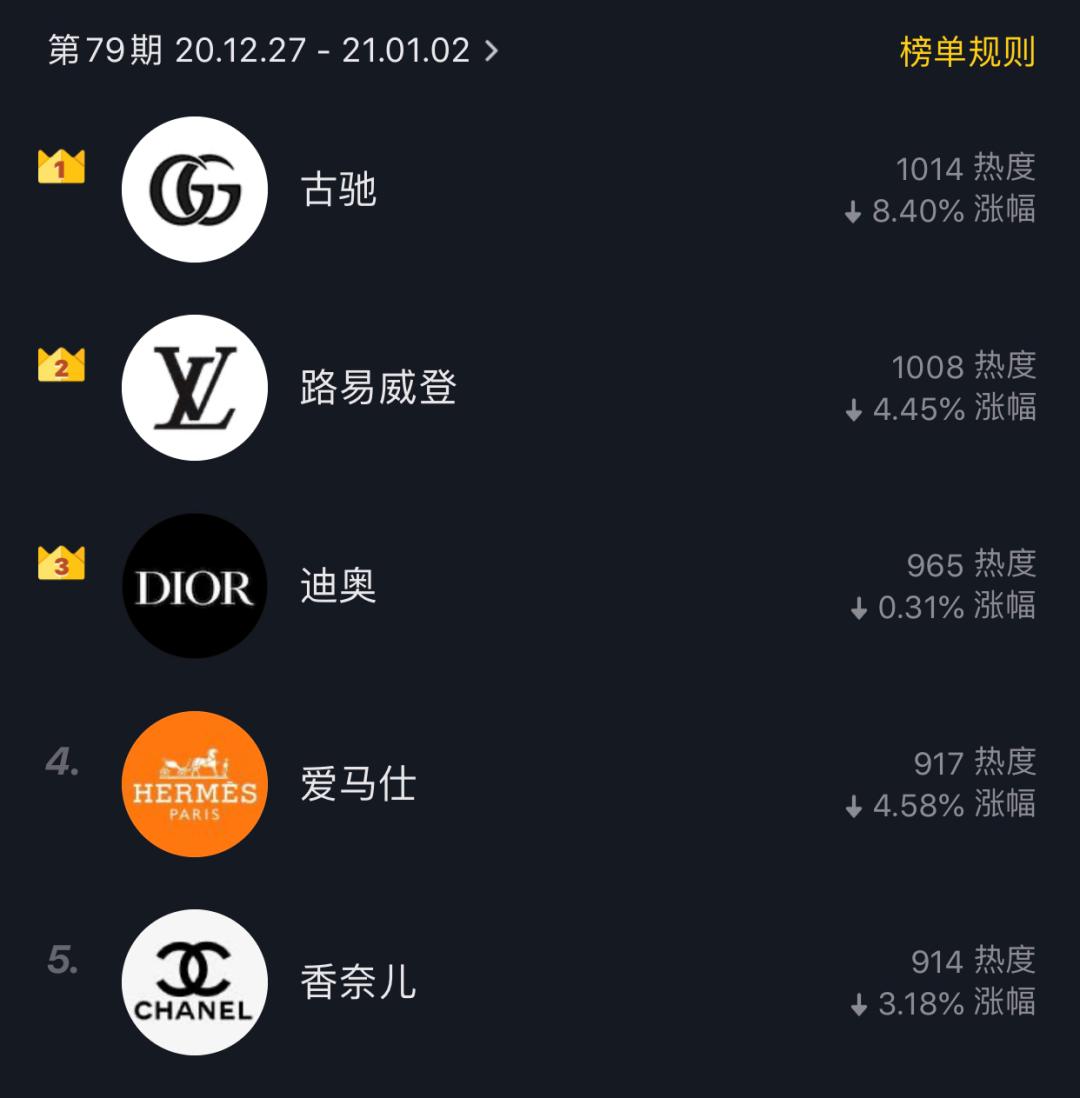The height and width of the screenshot is (1098, 1080).
Task: Select the 迪奥 brand row
Action: pyautogui.click(x=338, y=586)
